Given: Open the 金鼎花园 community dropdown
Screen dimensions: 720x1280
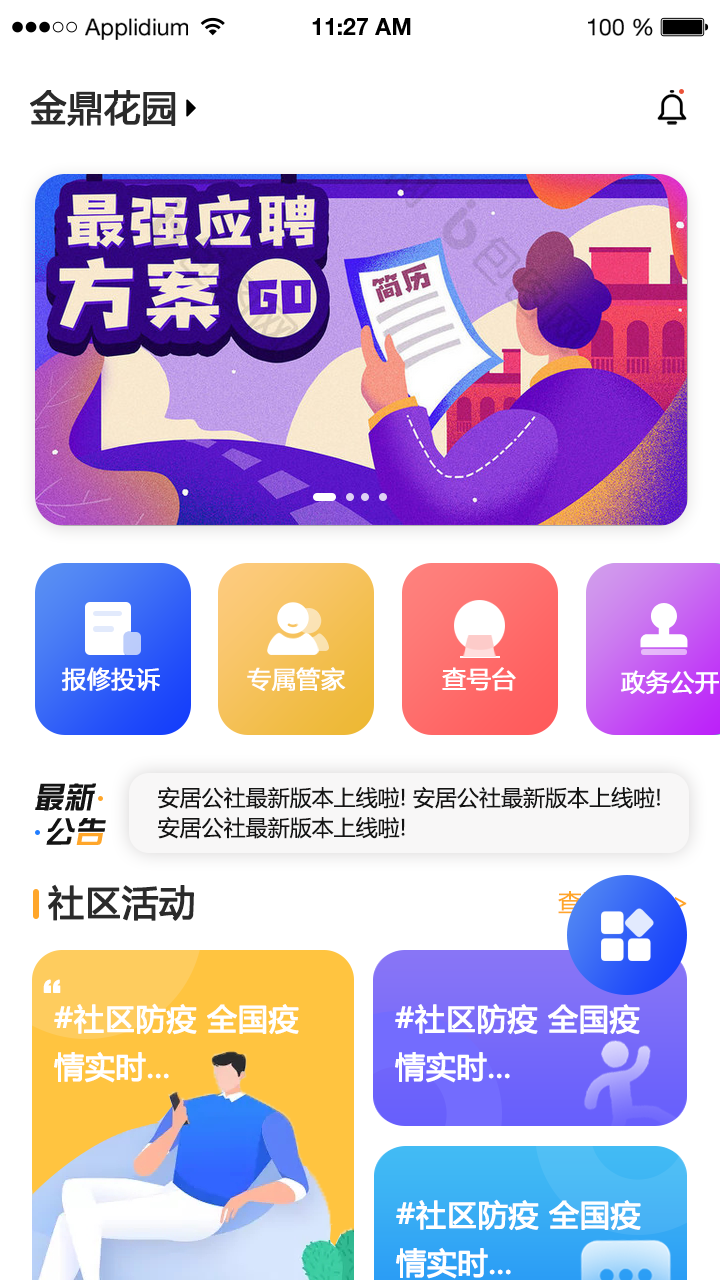Looking at the screenshot, I should click(114, 109).
